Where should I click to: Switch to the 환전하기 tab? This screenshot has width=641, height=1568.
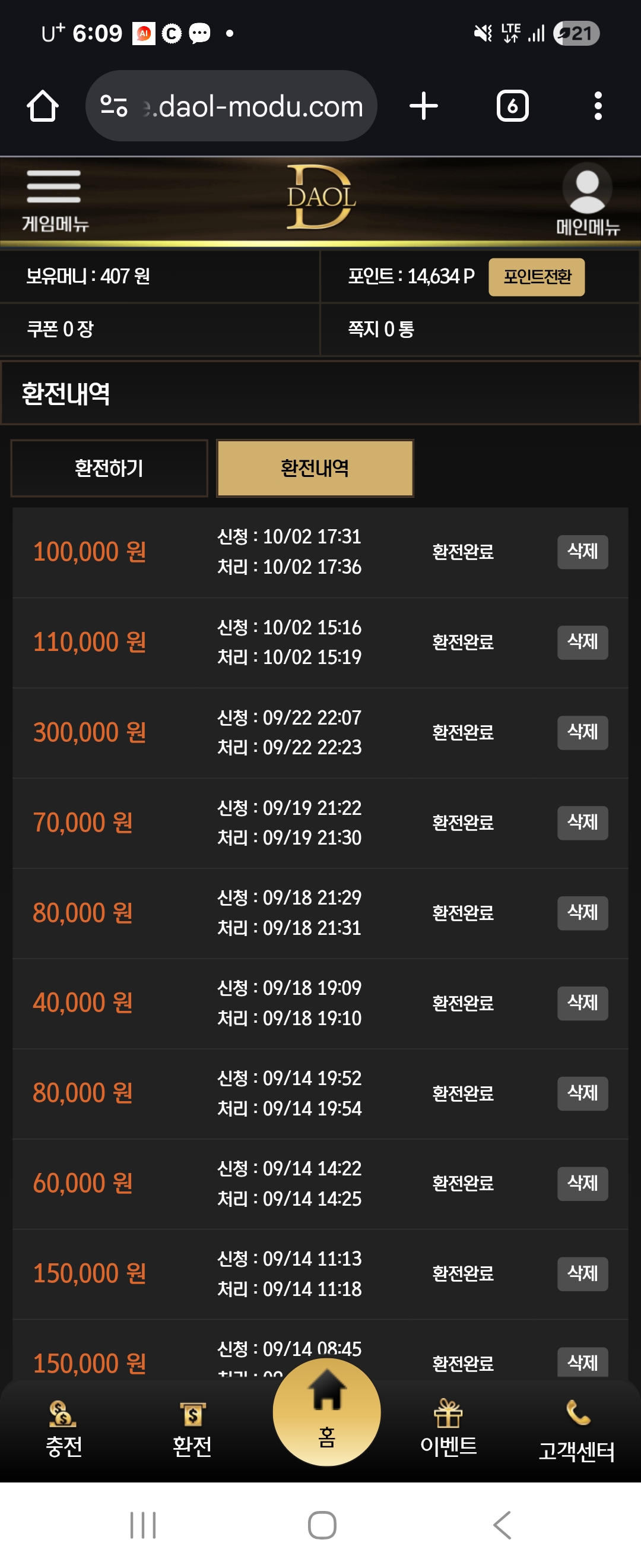pos(109,468)
